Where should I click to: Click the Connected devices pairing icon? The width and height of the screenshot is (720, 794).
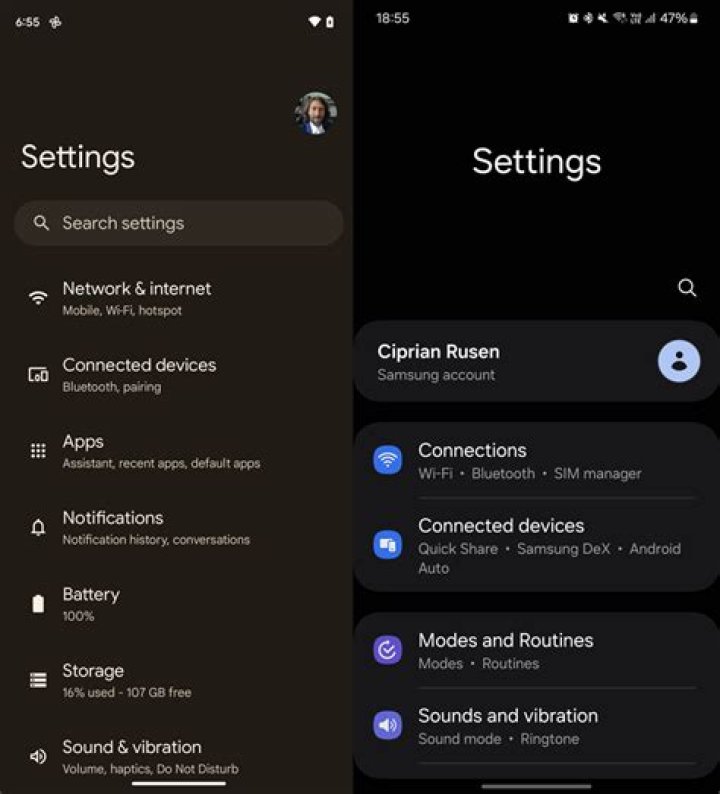coord(38,374)
